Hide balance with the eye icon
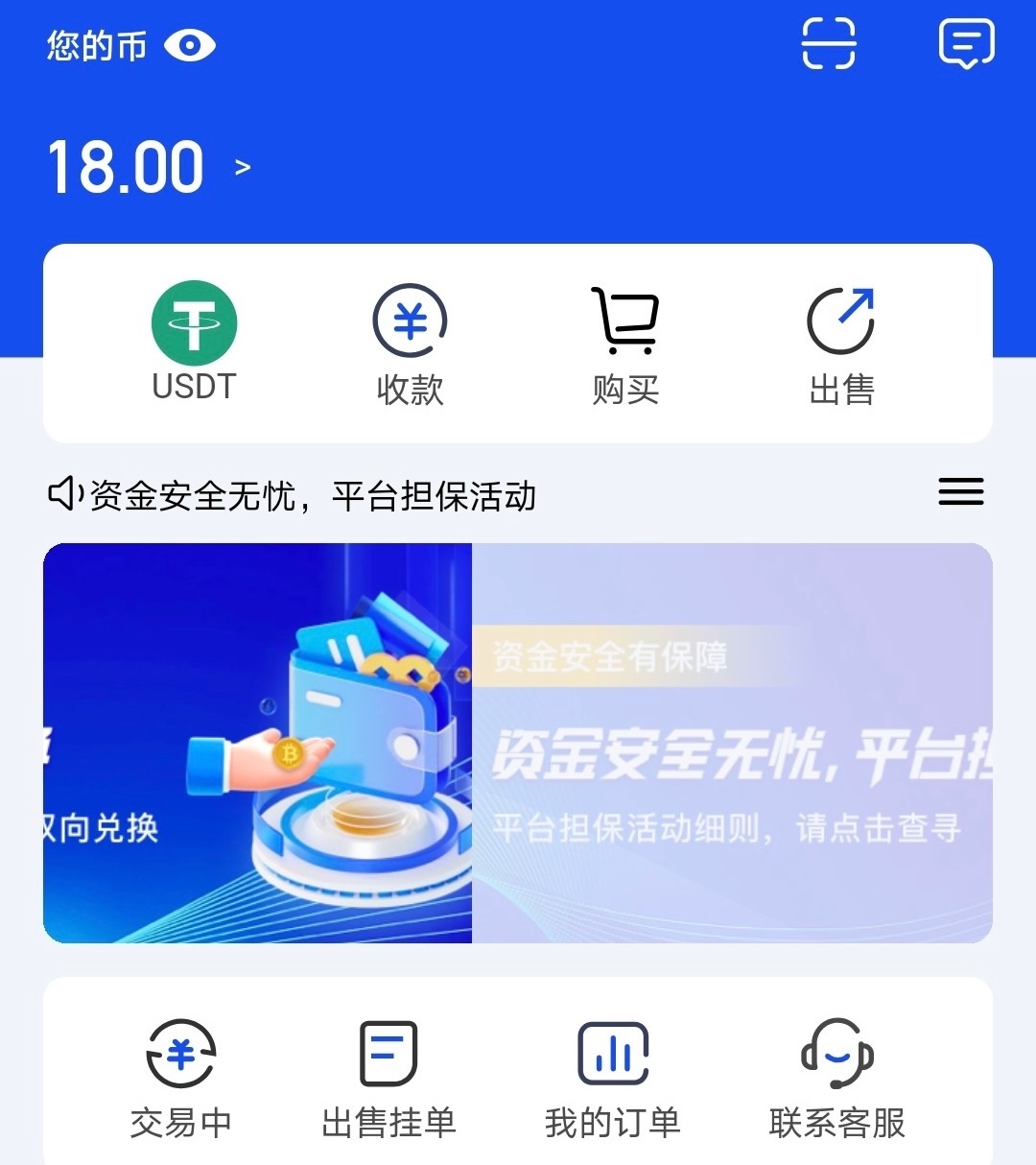 point(190,45)
